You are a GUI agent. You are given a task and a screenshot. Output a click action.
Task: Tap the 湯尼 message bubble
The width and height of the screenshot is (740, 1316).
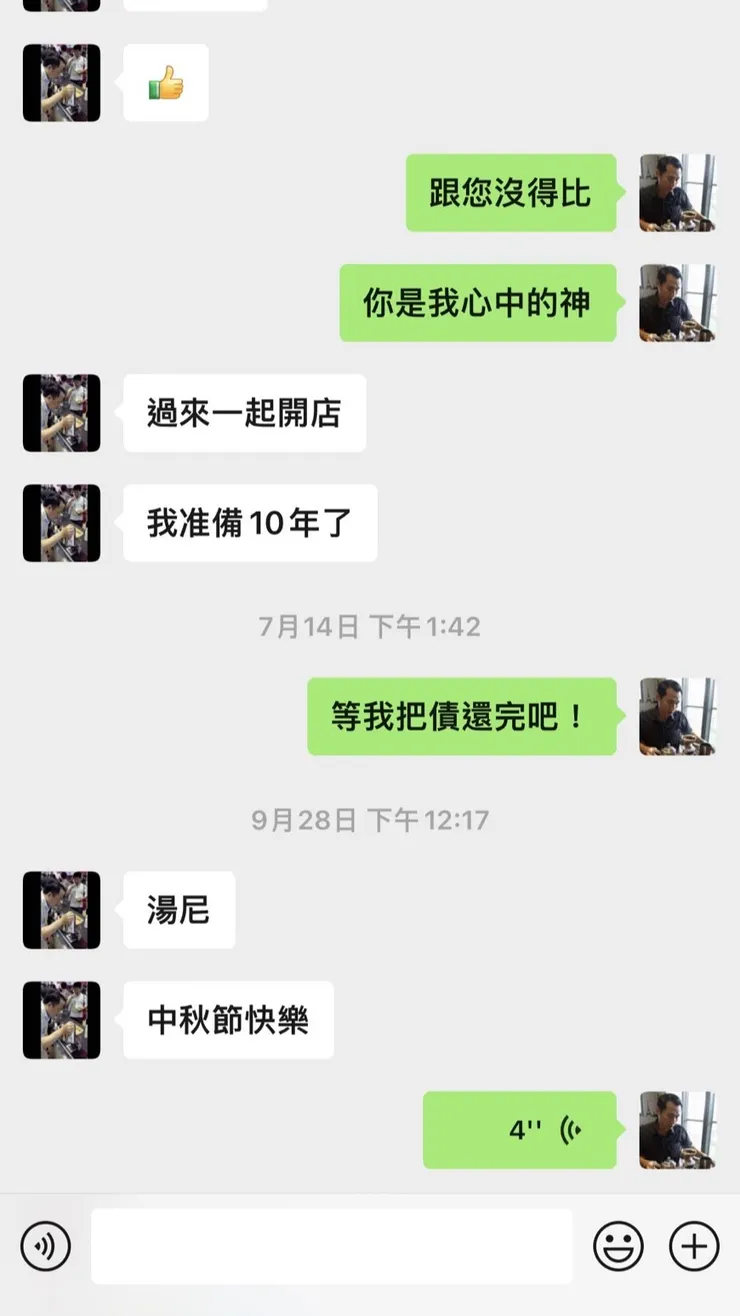click(178, 910)
